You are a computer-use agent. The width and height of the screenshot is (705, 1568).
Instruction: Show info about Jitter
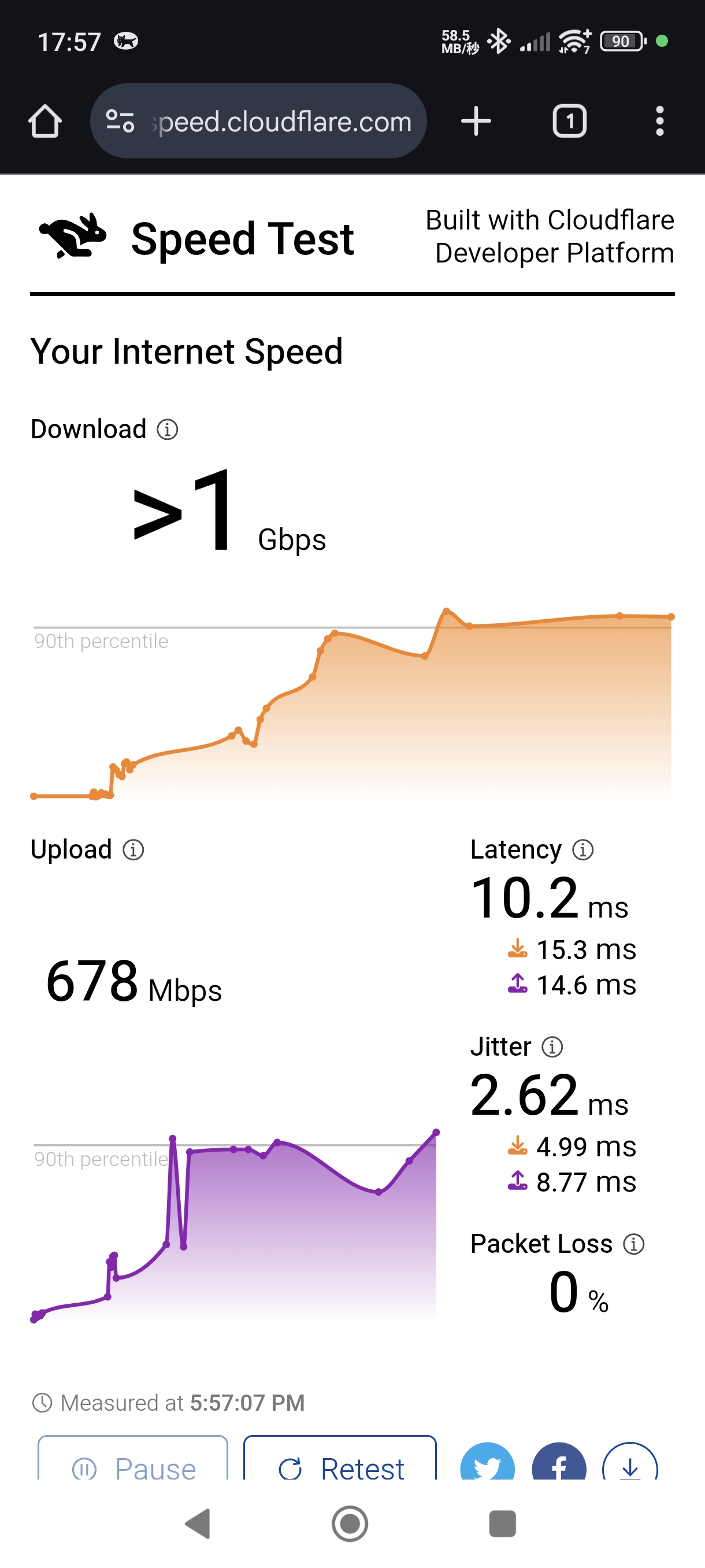click(552, 1047)
